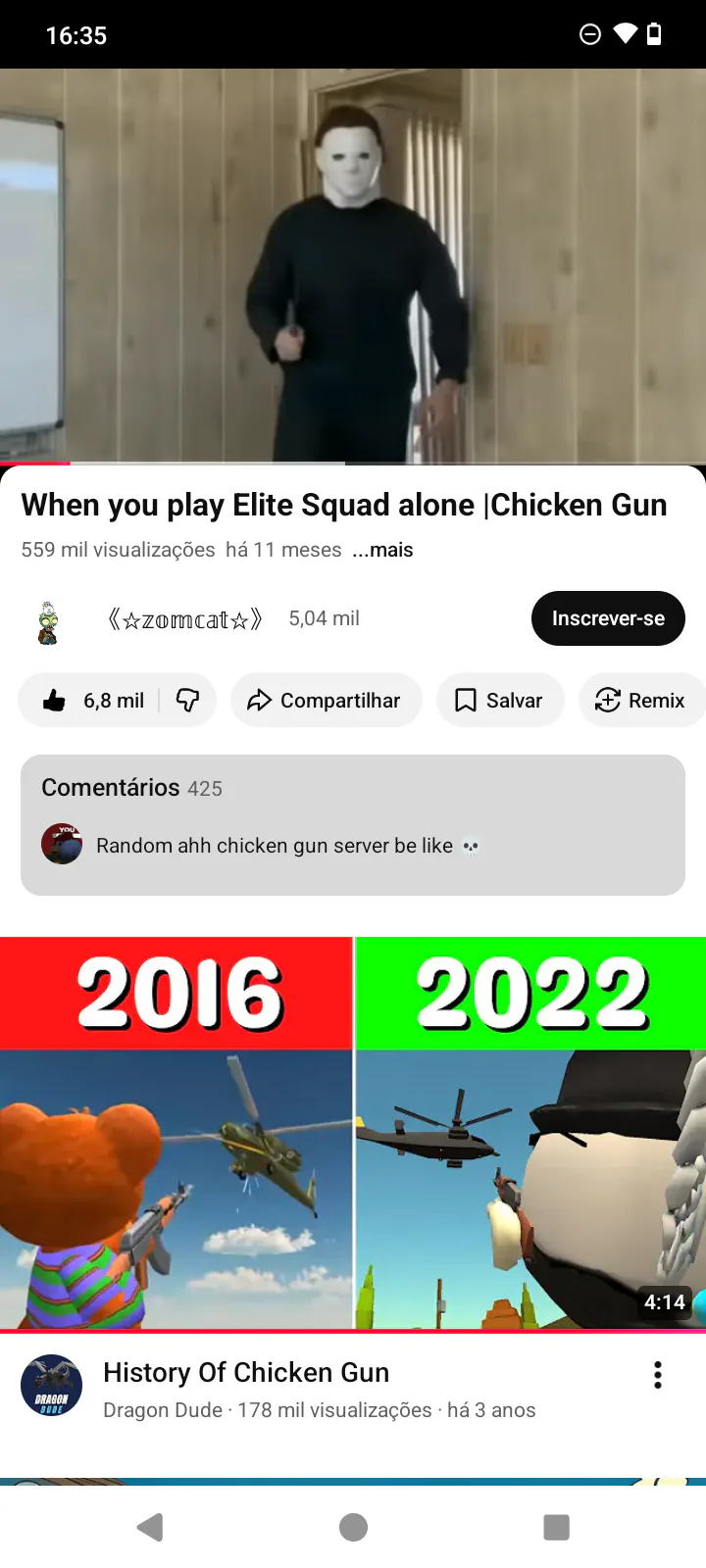Open options for History Of Chicken Gun video
Viewport: 706px width, 1568px height.
(657, 1375)
